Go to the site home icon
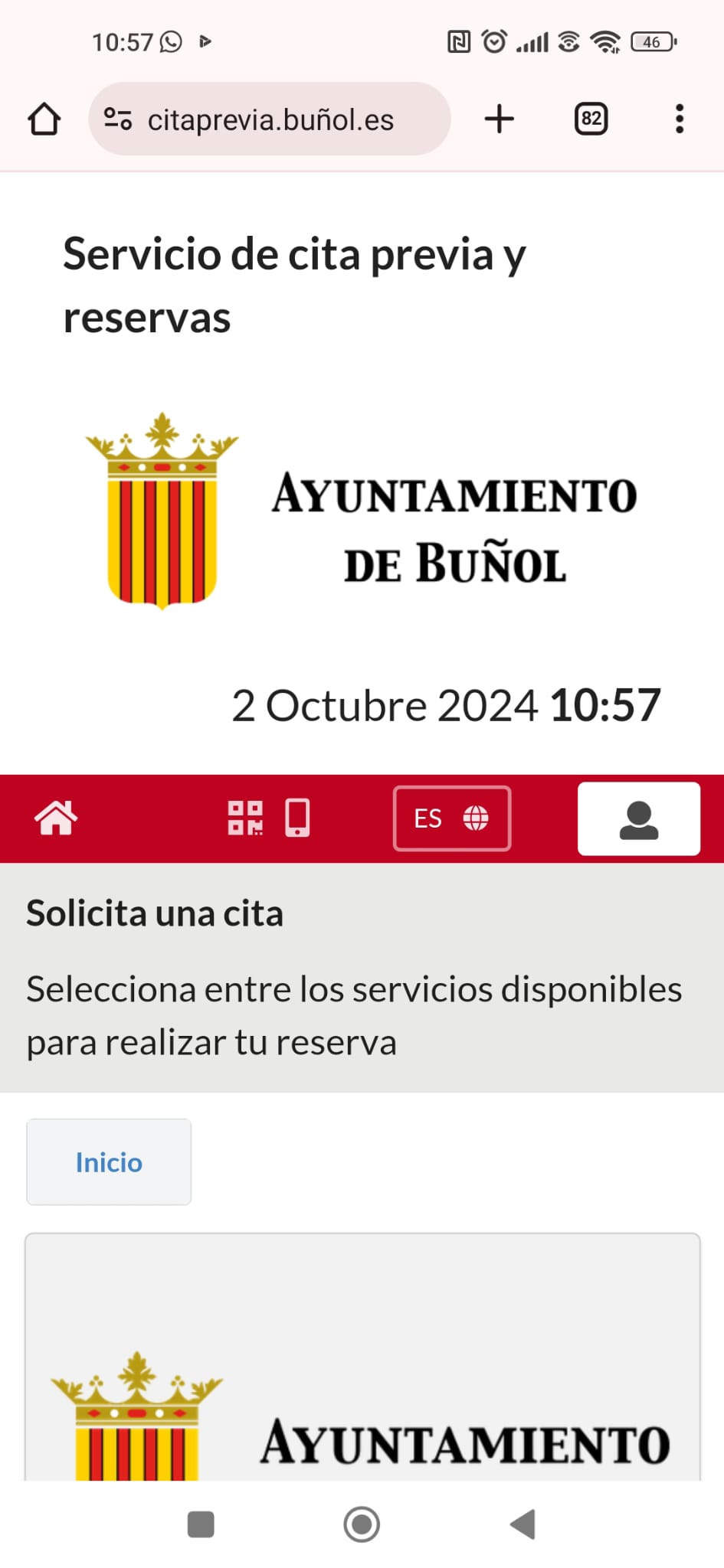 [x=56, y=818]
